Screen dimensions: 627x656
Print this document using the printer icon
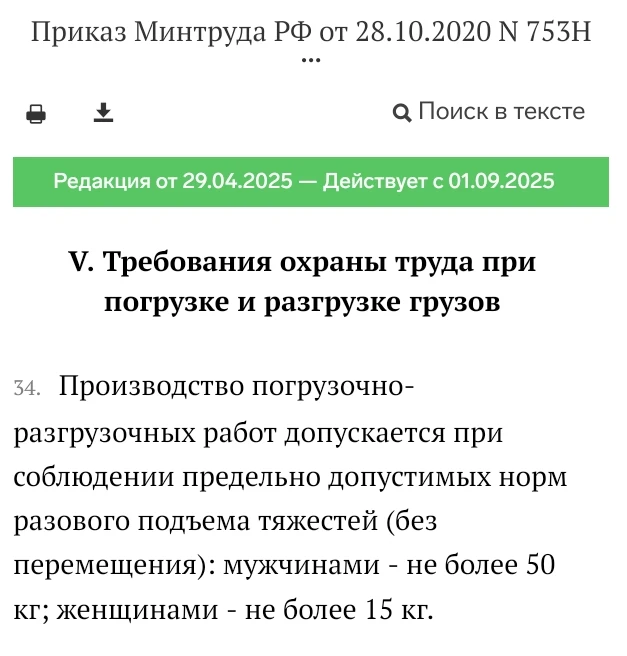tap(36, 114)
